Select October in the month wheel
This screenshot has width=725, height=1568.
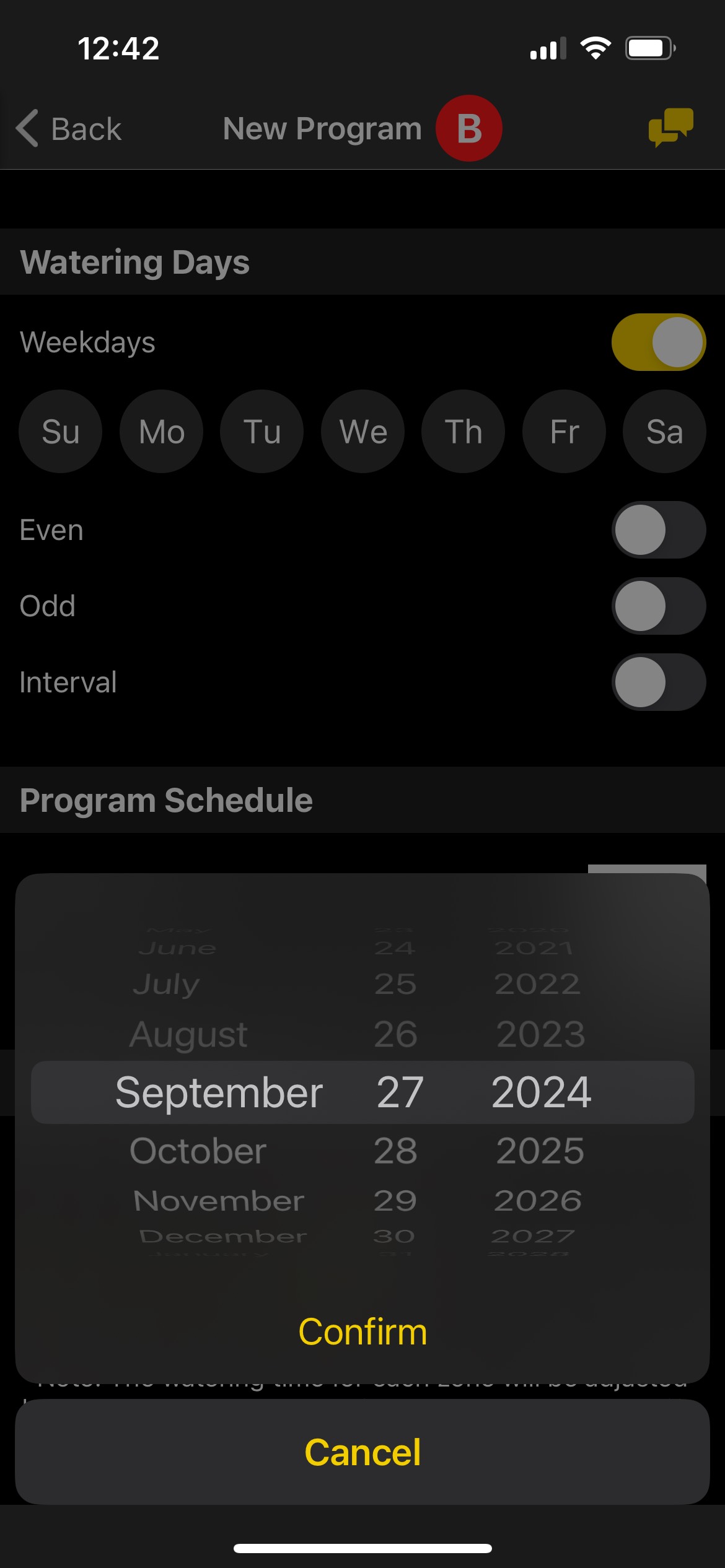click(198, 1151)
